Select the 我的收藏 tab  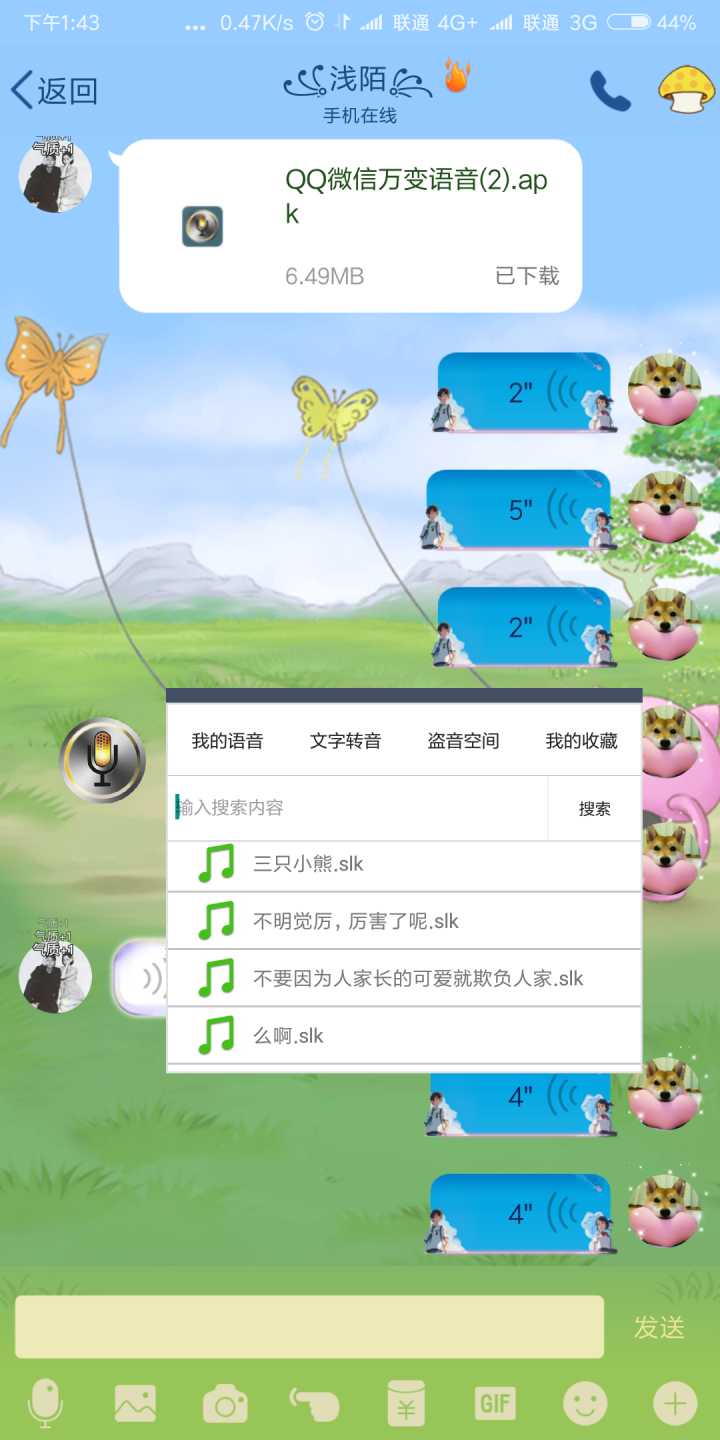coord(581,741)
